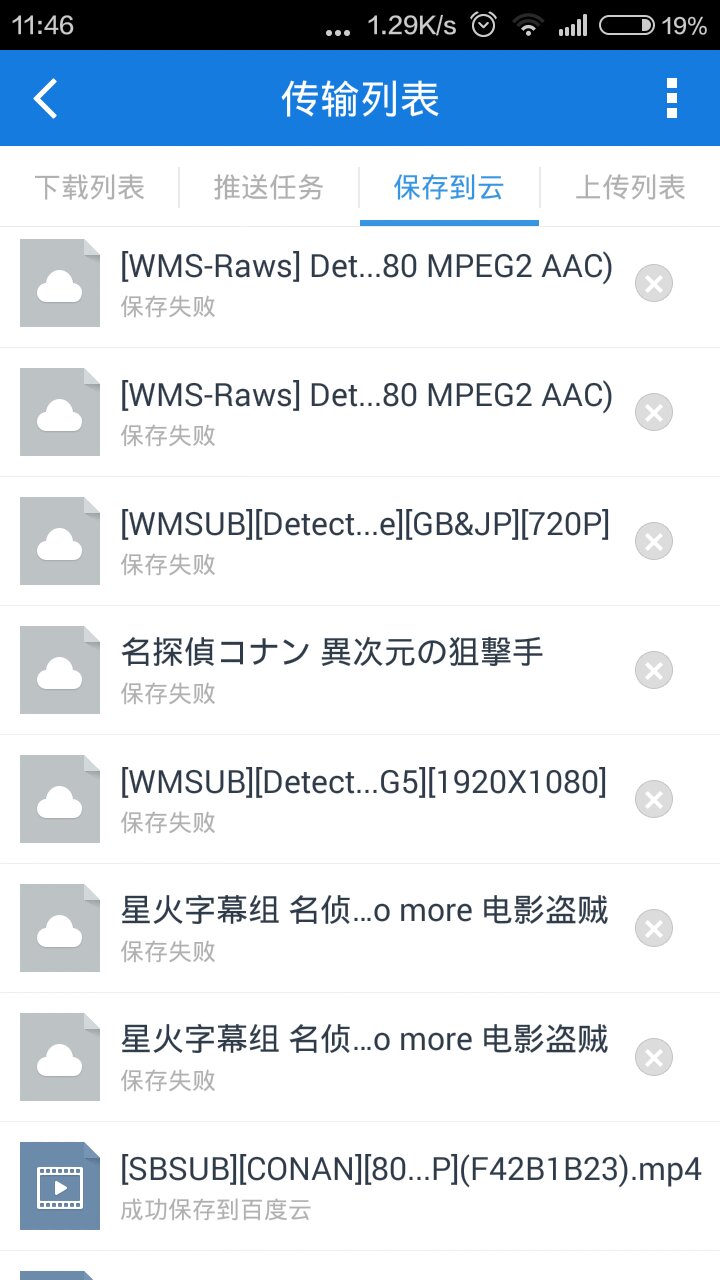The width and height of the screenshot is (720, 1280).
Task: Delete the 名探偵コナン 異次元の狙撃手 task
Action: point(654,671)
